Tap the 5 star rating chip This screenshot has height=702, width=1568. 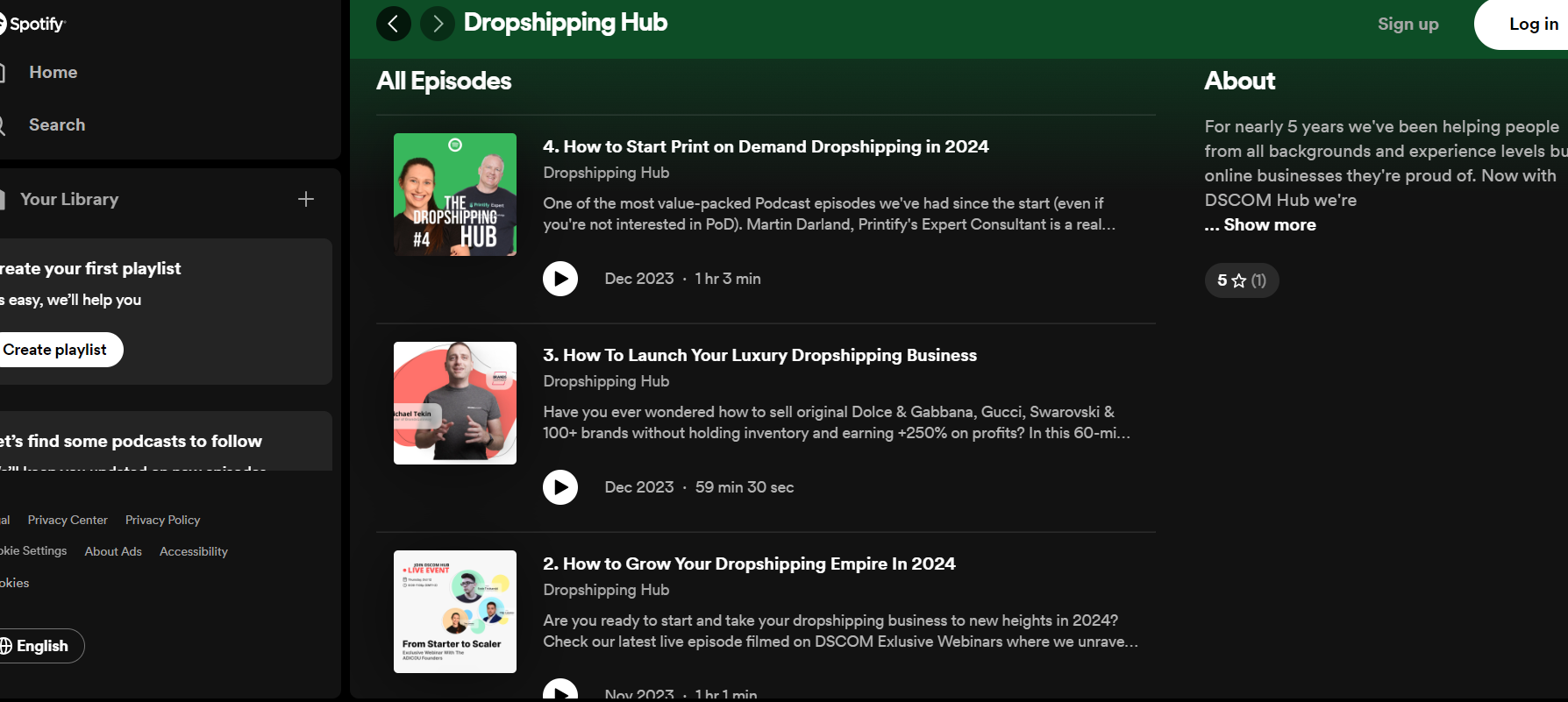pyautogui.click(x=1241, y=280)
